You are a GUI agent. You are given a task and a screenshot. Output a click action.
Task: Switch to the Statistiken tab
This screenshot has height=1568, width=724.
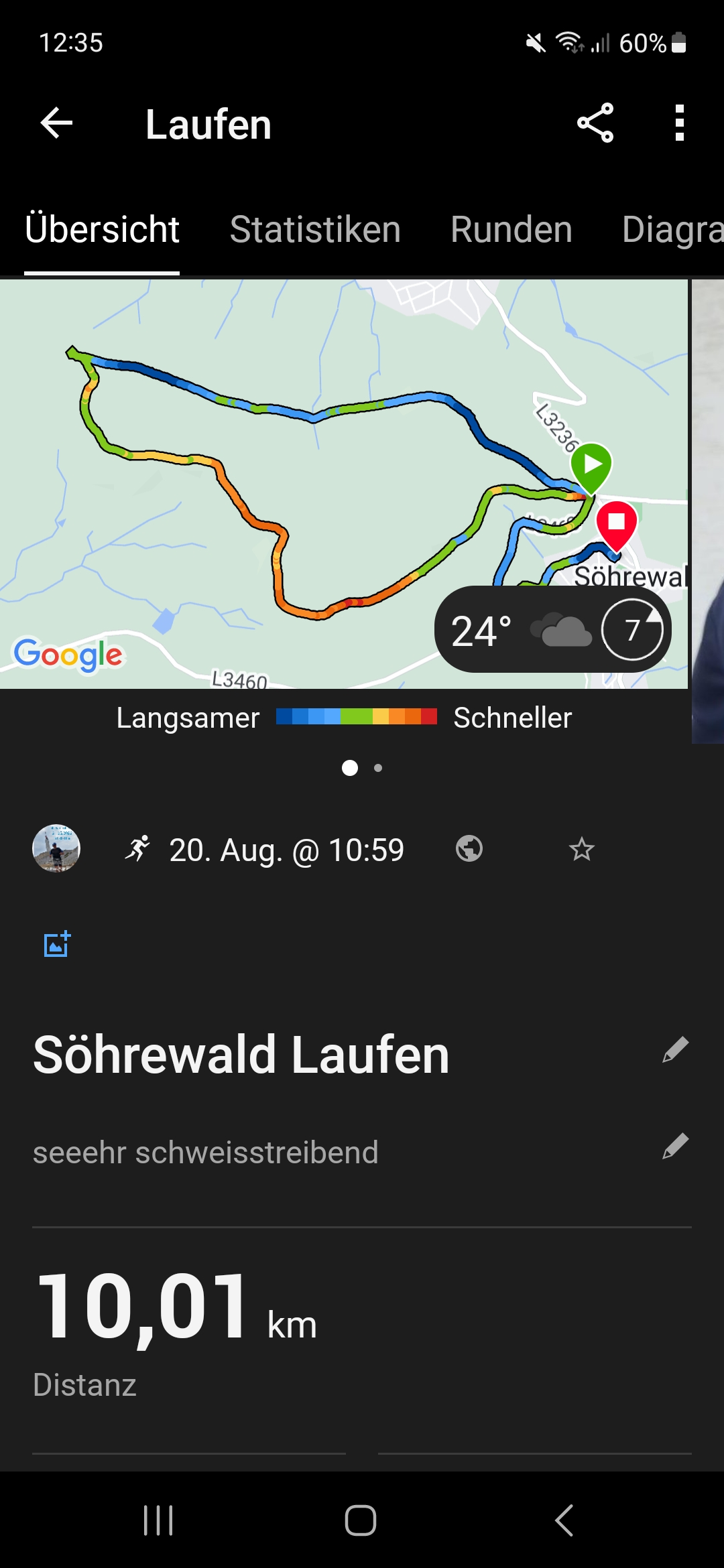pyautogui.click(x=315, y=230)
